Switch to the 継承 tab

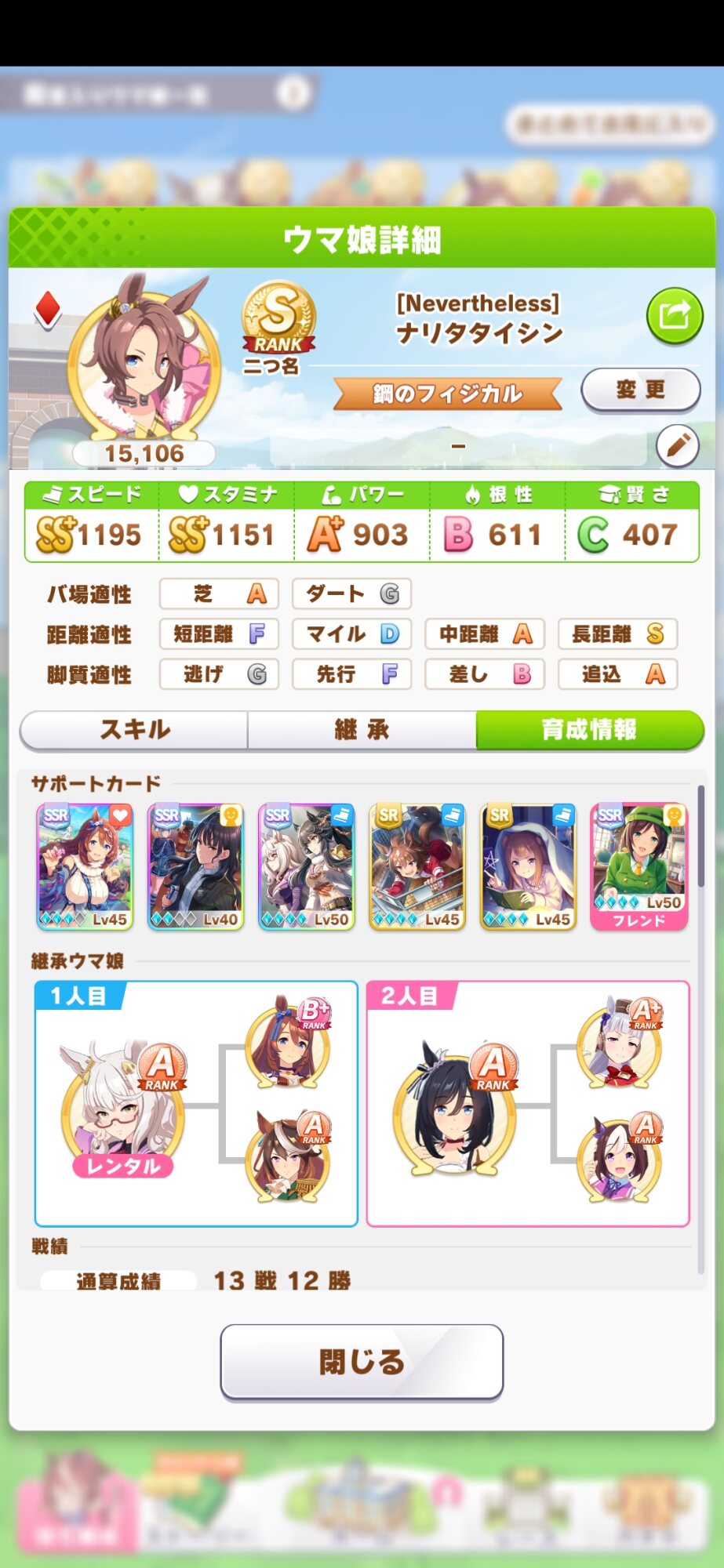point(362,730)
